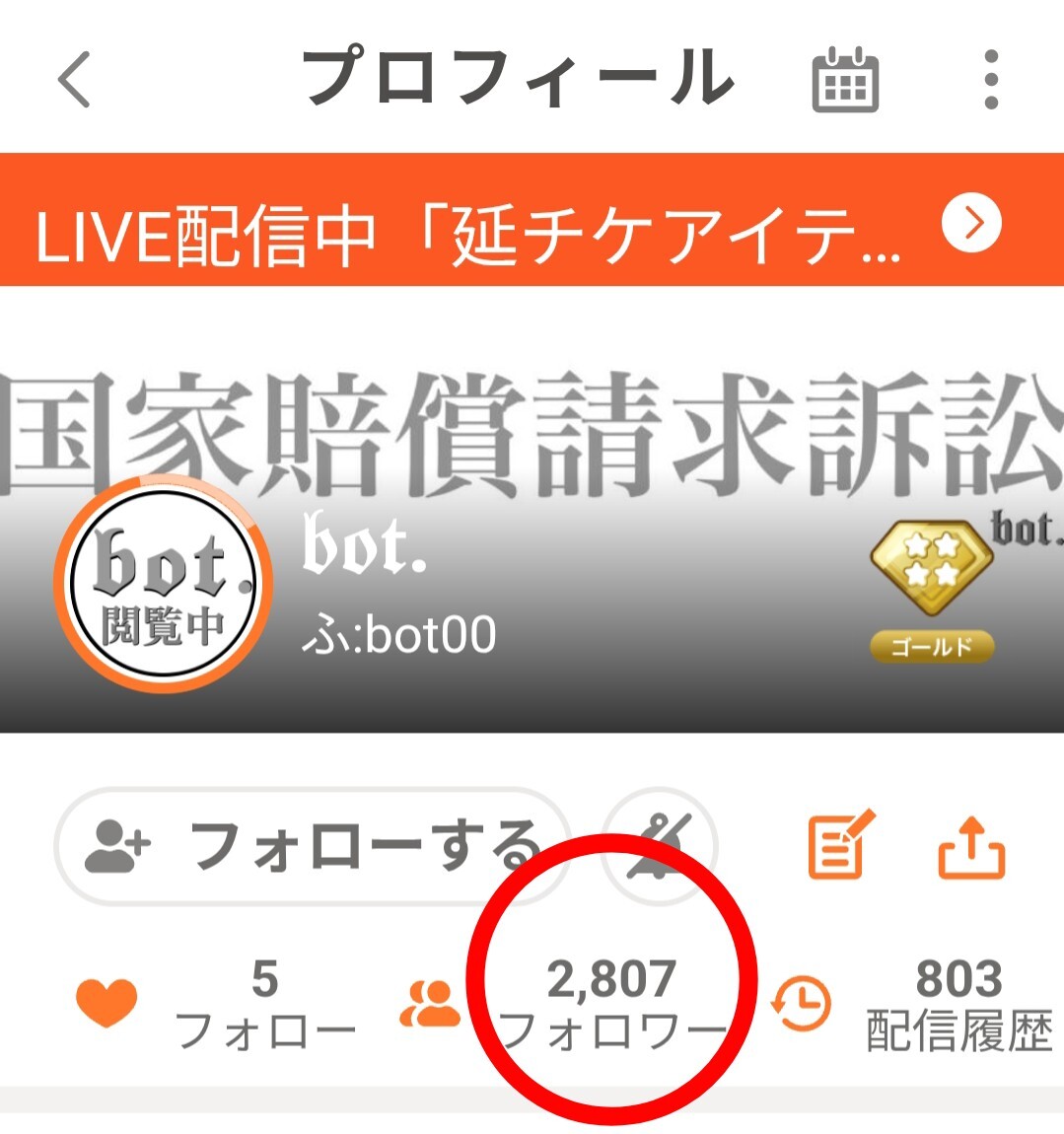Screen dimensions: 1064x1134
Task: Open the broadcast schedule calendar
Action: [x=844, y=79]
